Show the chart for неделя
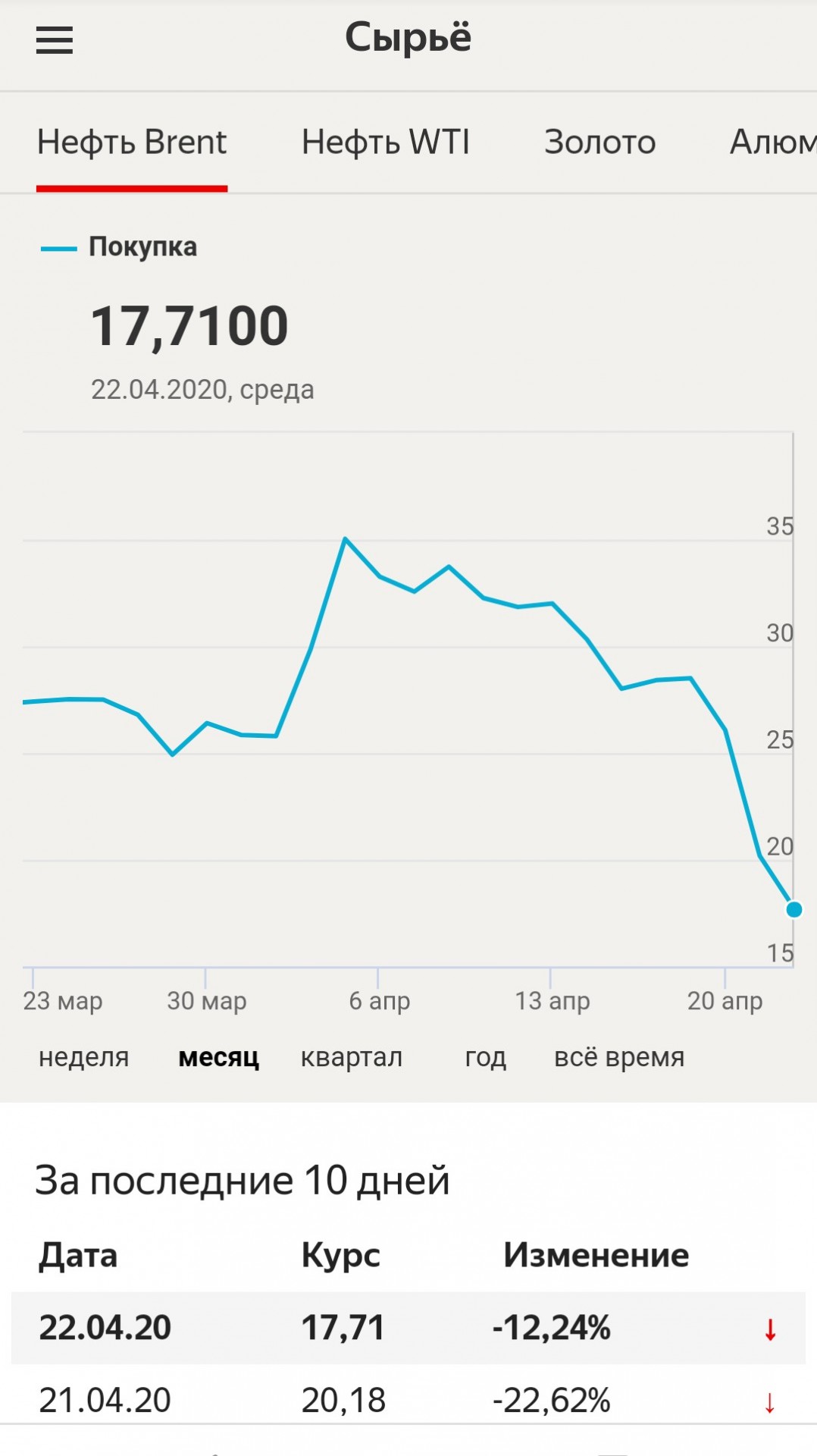This screenshot has width=817, height=1456. pyautogui.click(x=84, y=1056)
